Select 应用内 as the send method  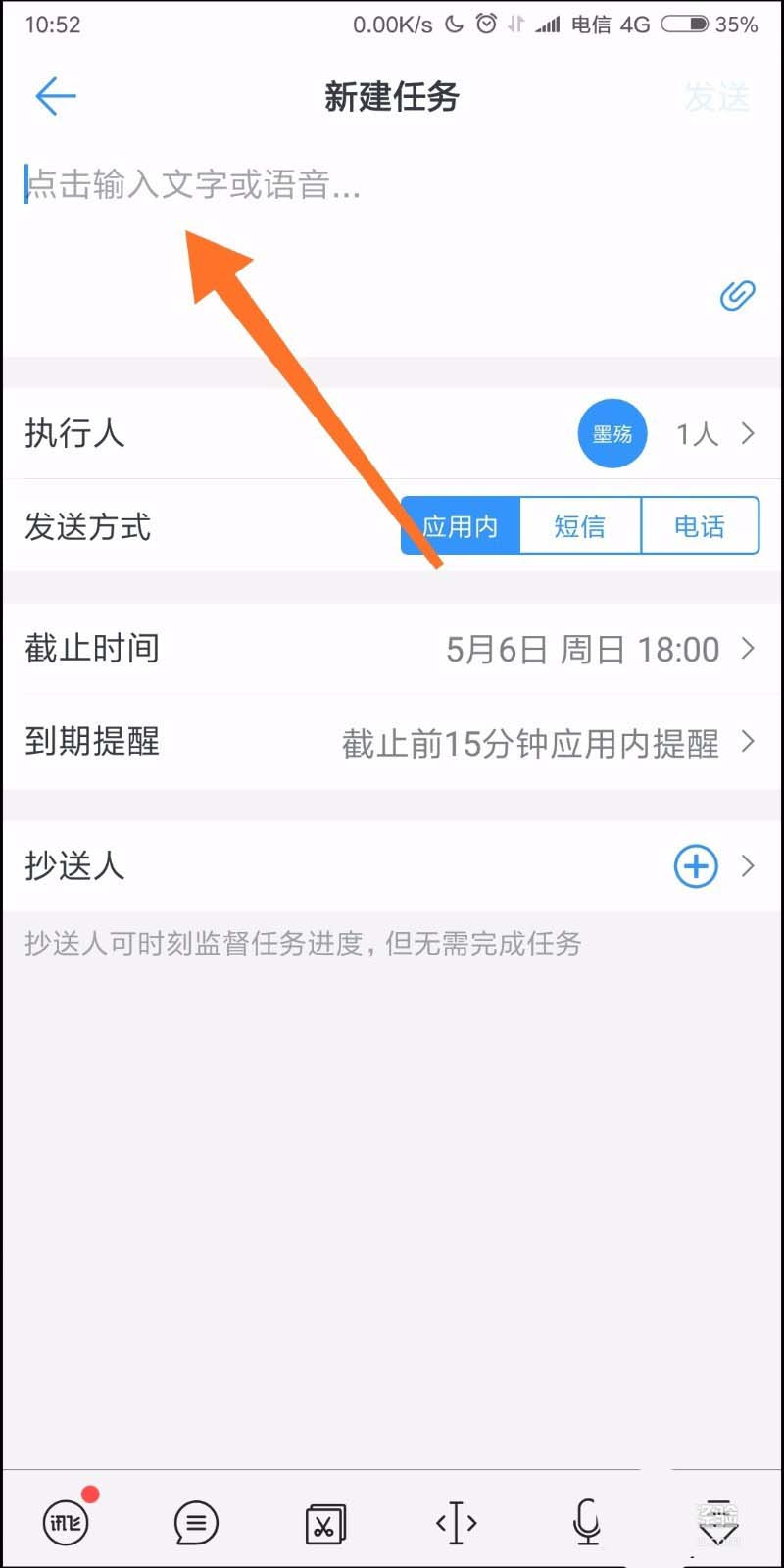coord(461,525)
